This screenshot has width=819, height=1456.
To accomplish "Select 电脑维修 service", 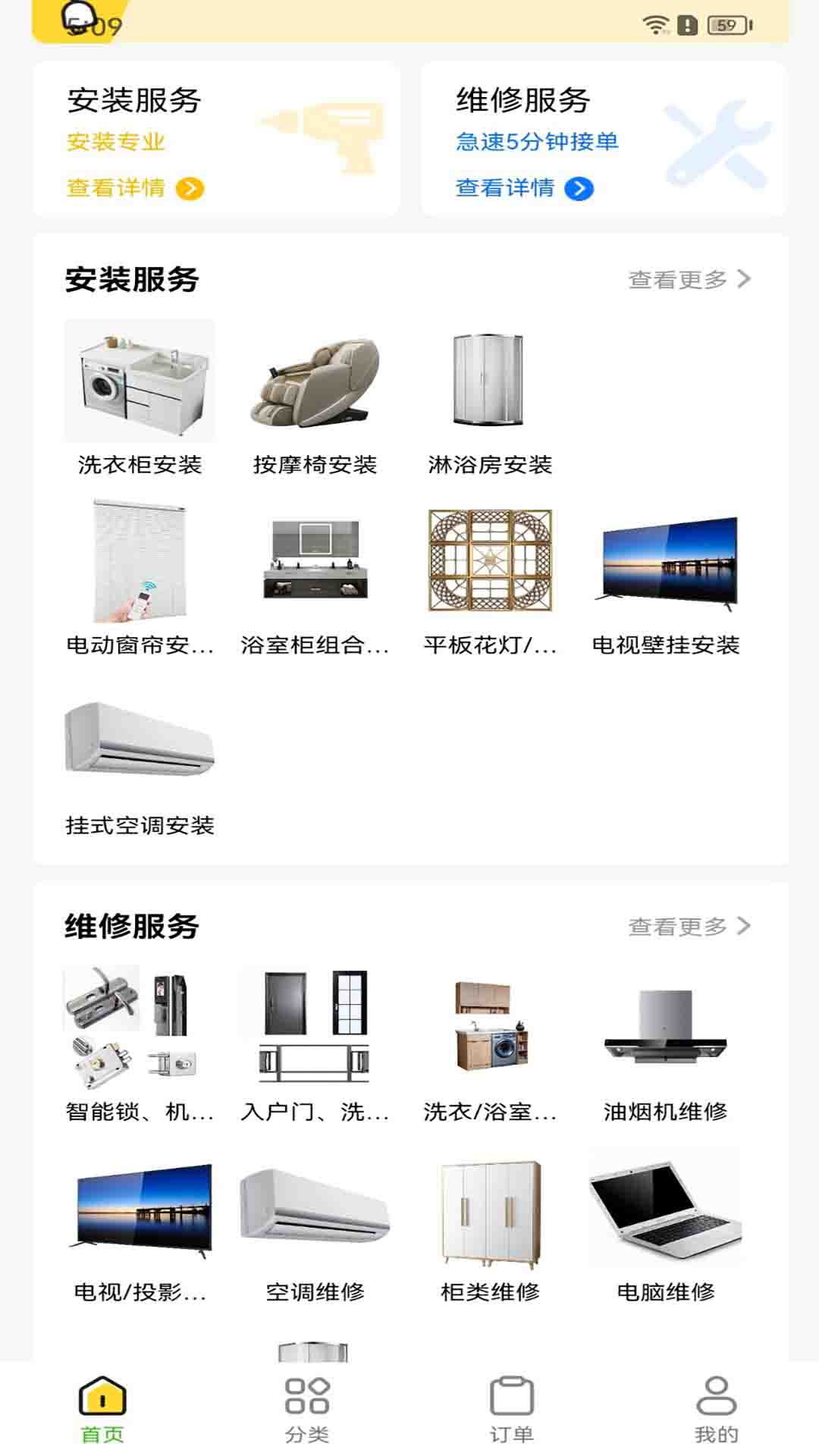I will (665, 1224).
